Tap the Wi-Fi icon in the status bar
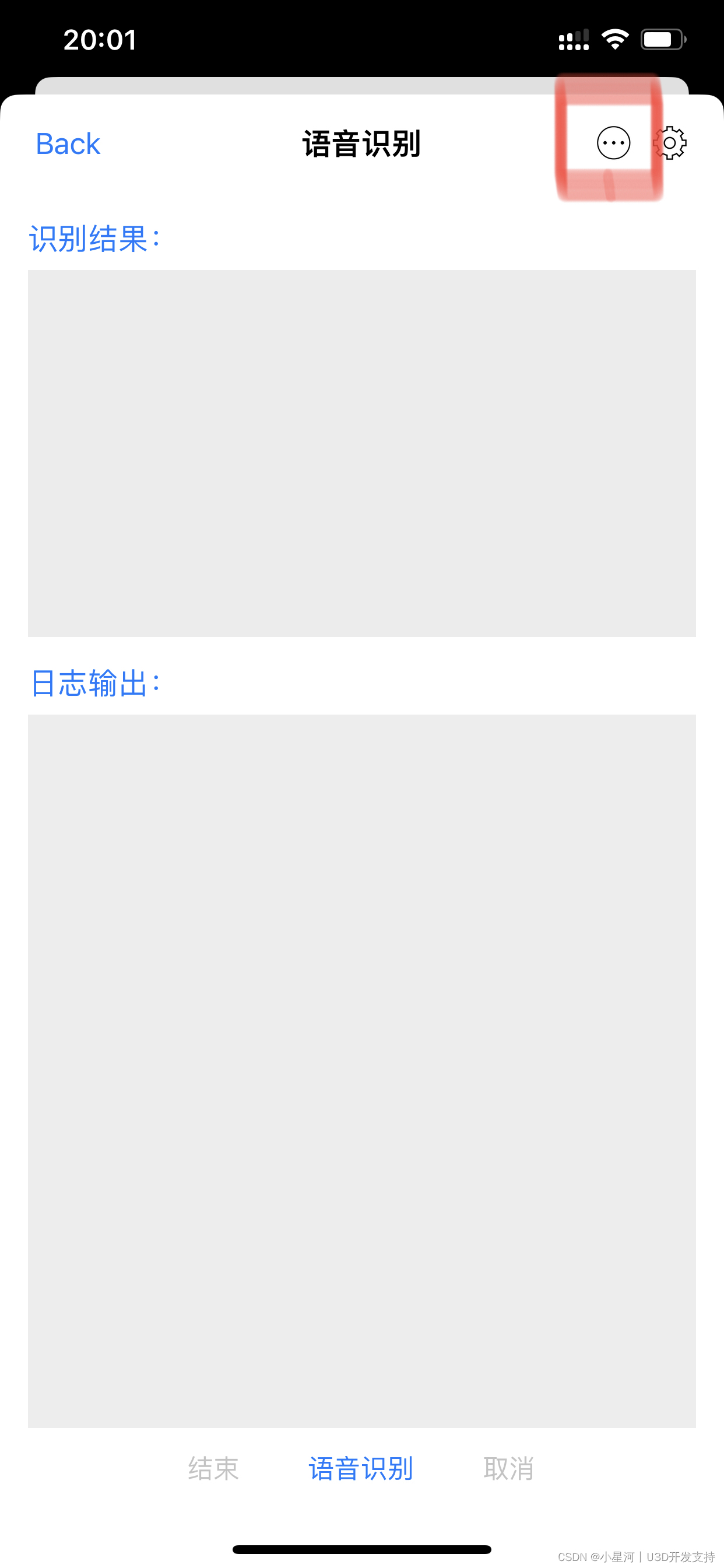 coord(614,38)
